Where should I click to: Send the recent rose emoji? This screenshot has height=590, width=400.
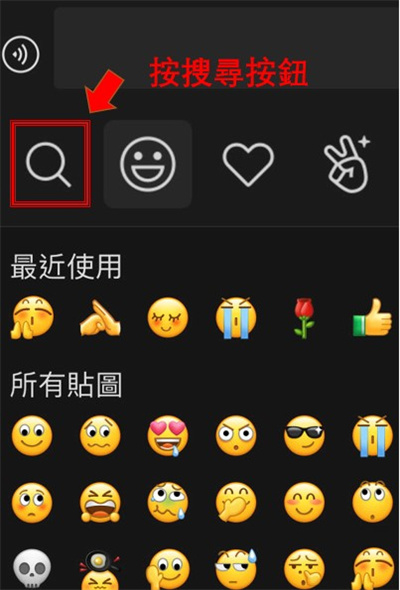(x=304, y=318)
